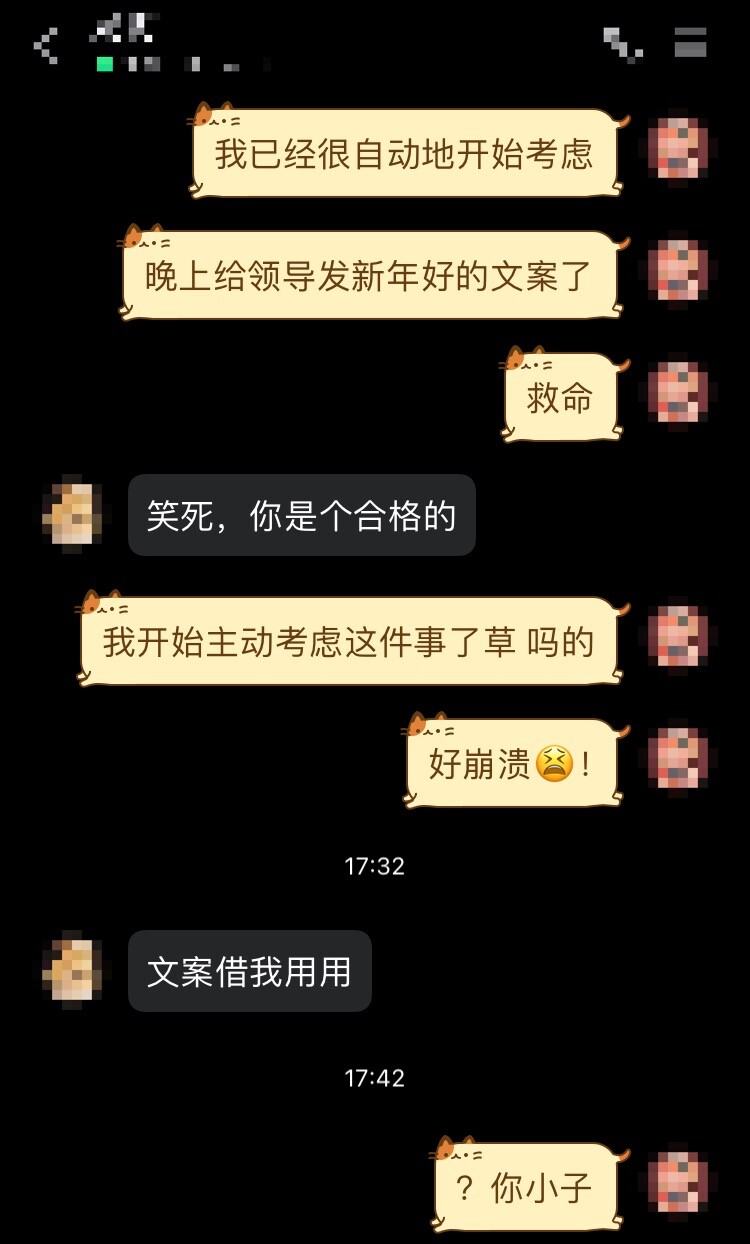Go back to the chat list
750x1244 pixels.
tap(46, 46)
